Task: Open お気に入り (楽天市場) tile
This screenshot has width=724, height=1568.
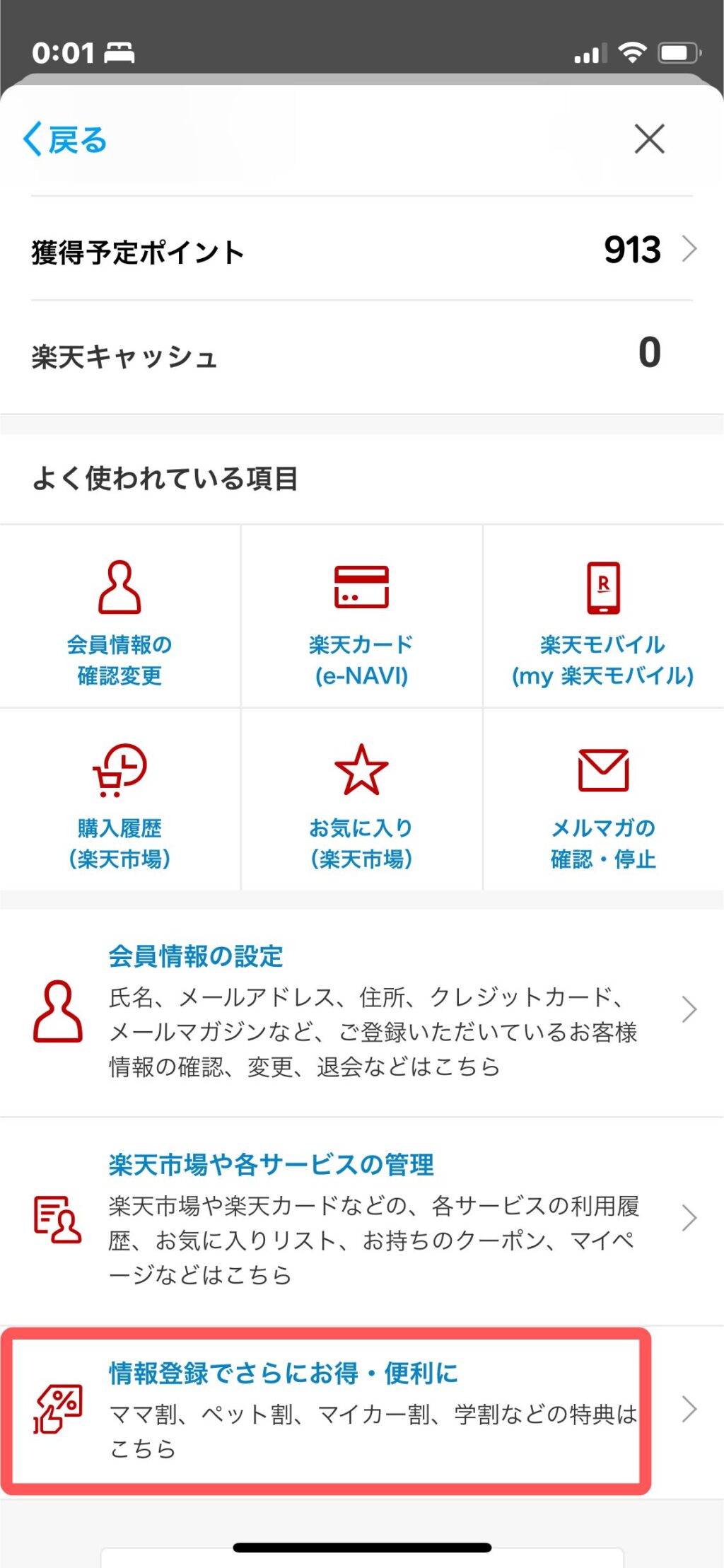Action: (x=361, y=799)
